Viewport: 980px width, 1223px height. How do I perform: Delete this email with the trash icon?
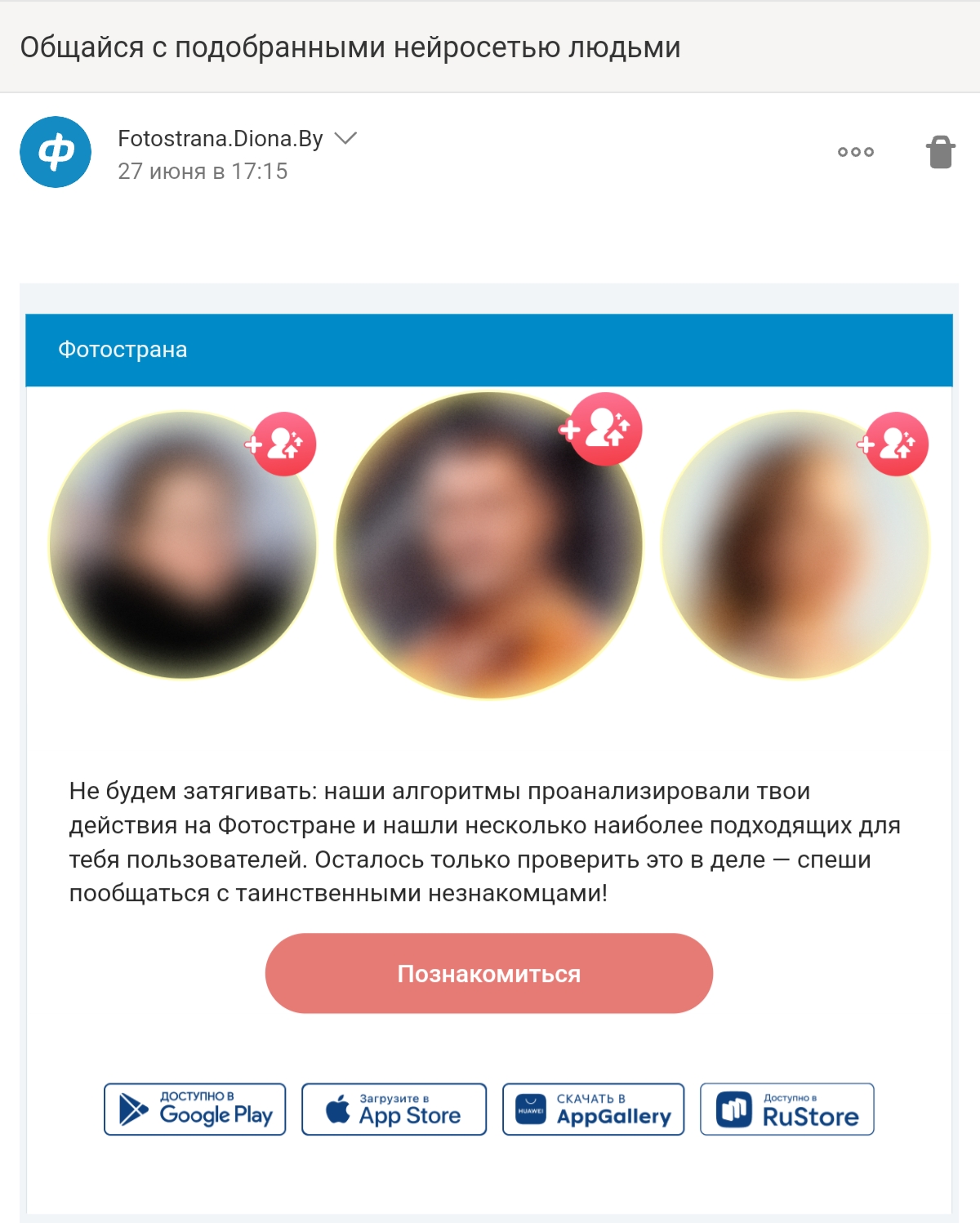[x=940, y=152]
